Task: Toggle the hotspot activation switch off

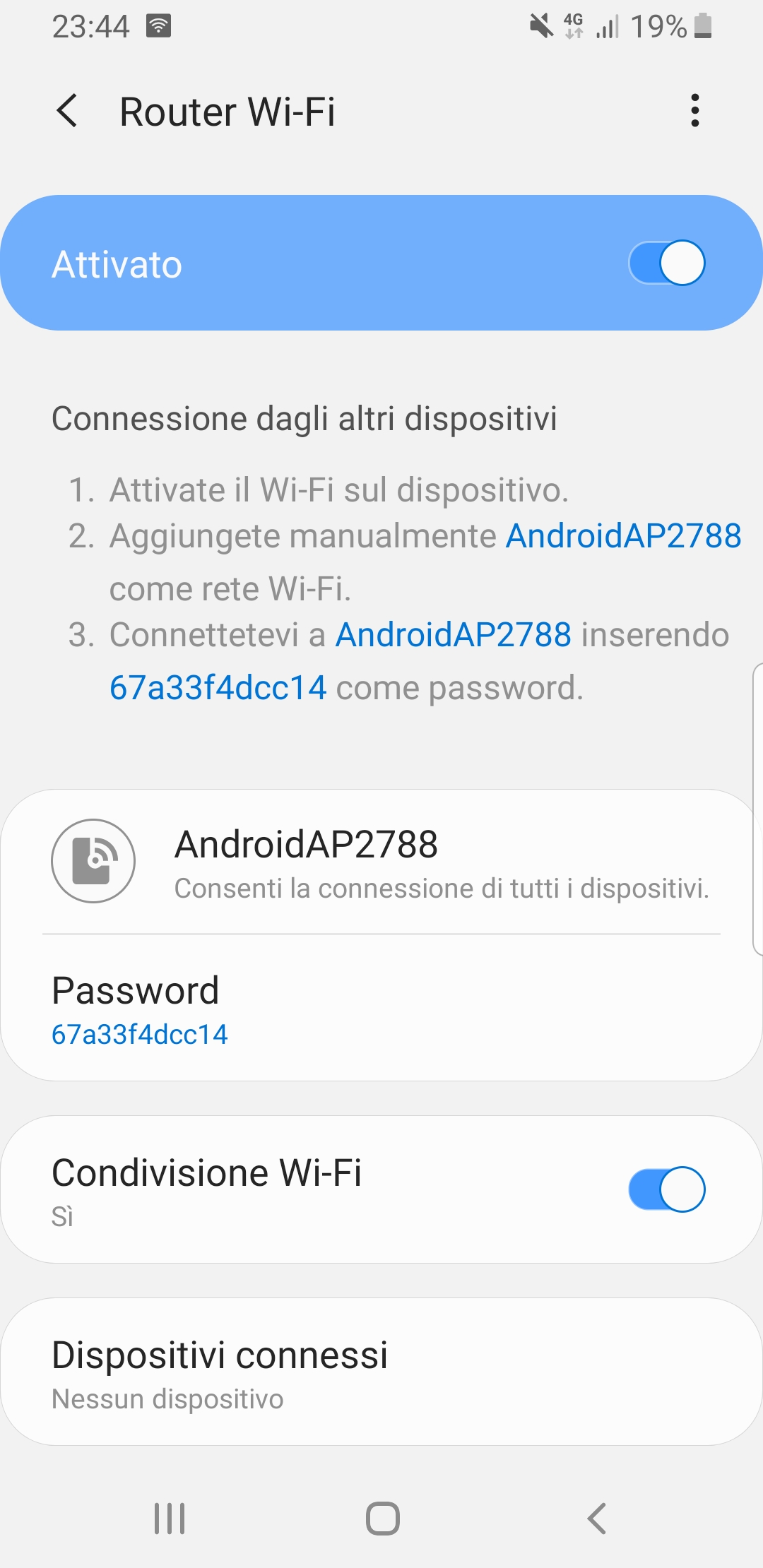Action: click(668, 263)
